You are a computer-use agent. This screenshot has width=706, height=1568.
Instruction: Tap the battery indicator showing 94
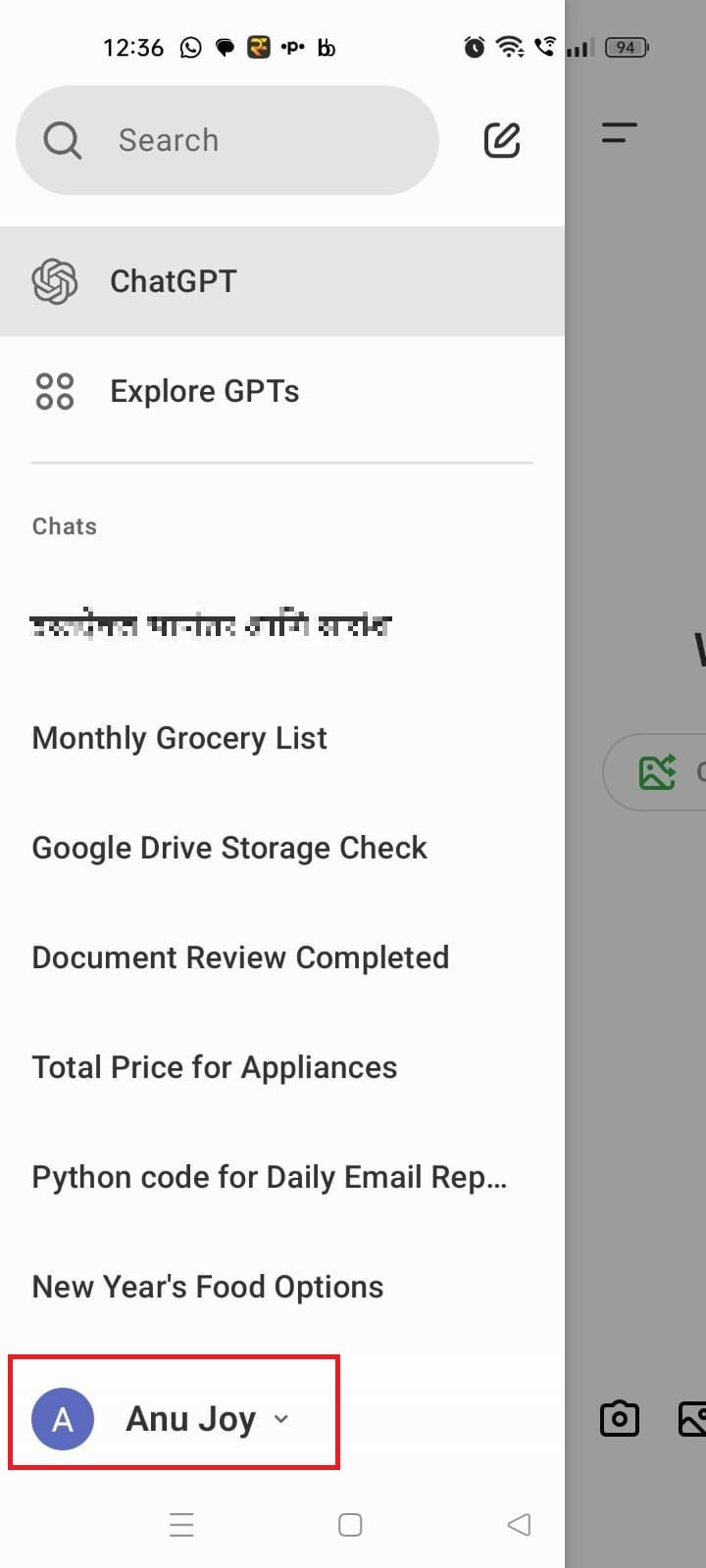[626, 47]
